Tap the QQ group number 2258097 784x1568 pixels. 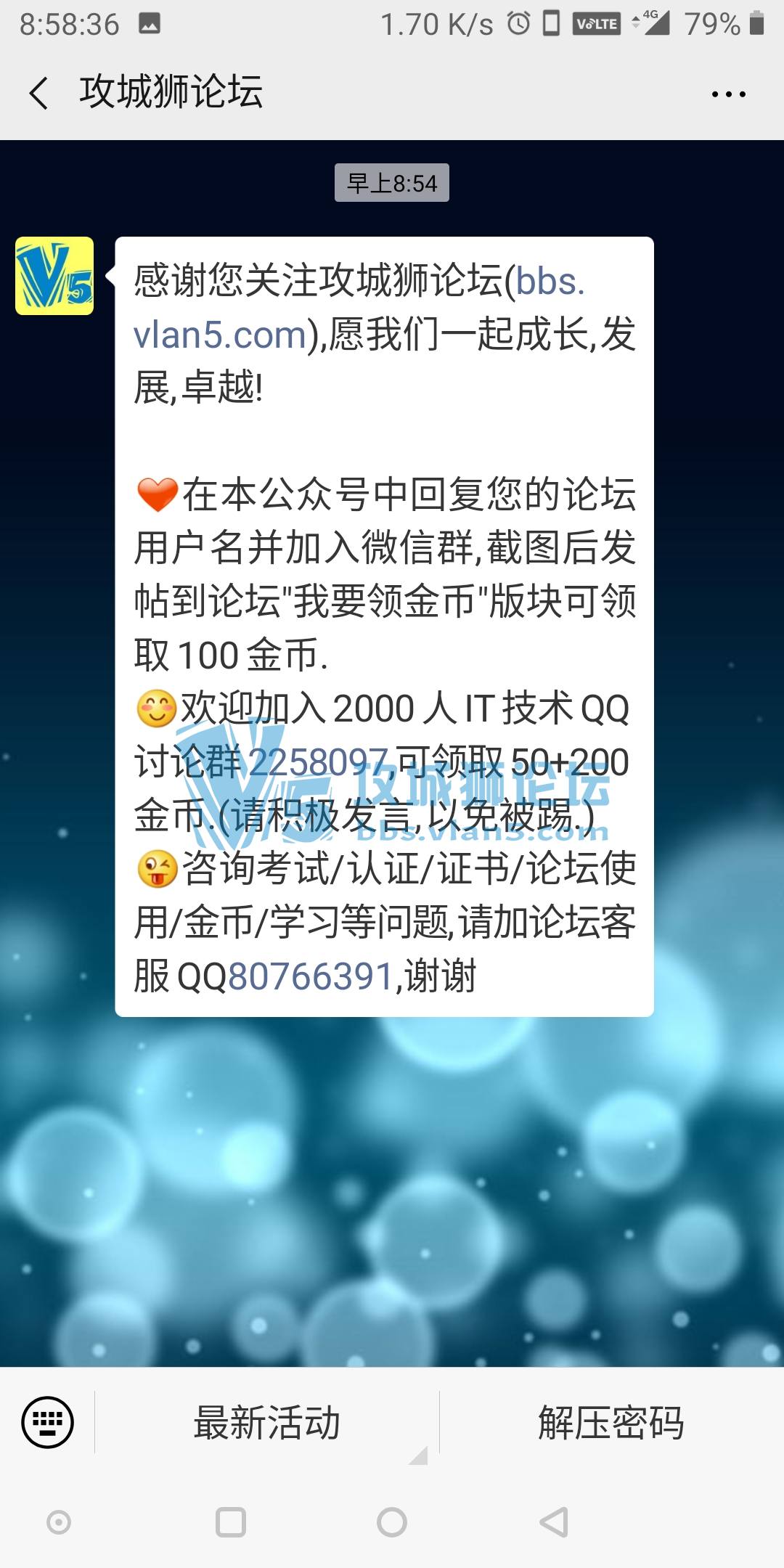point(318,762)
